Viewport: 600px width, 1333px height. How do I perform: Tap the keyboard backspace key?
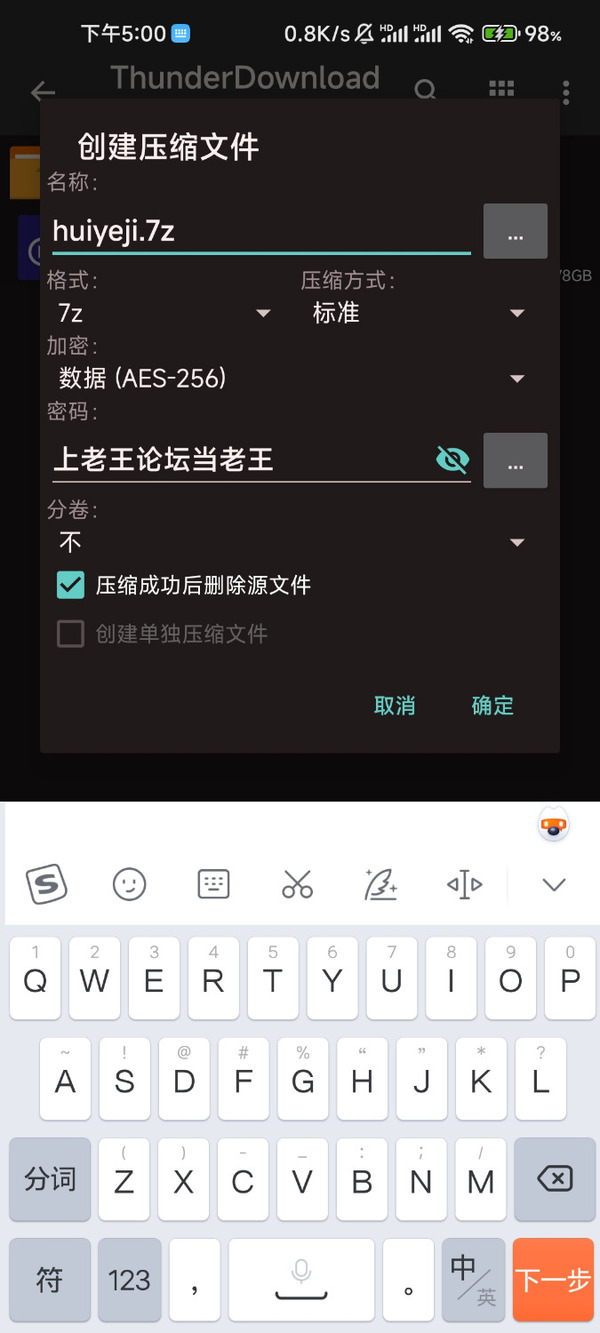(x=554, y=1180)
